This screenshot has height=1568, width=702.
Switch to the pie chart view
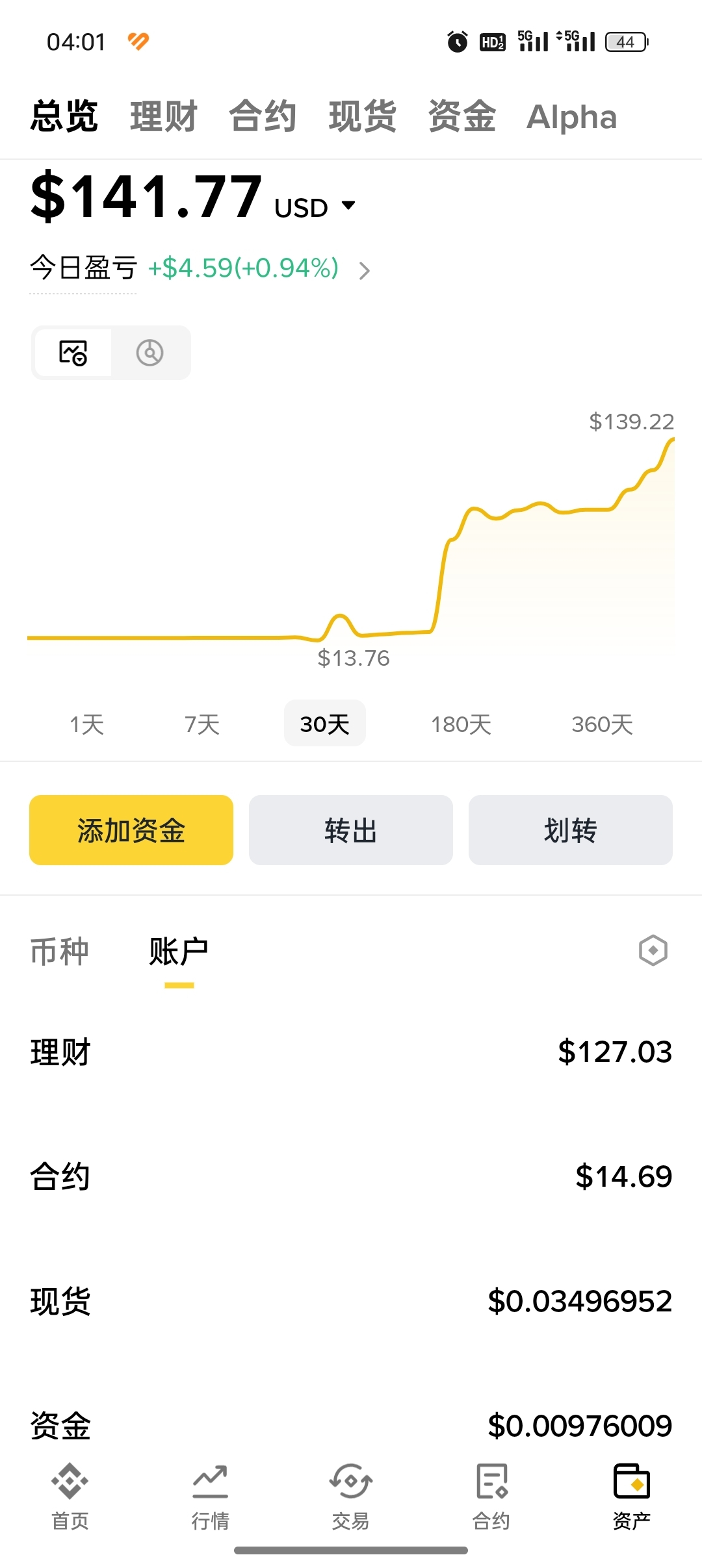click(x=150, y=353)
